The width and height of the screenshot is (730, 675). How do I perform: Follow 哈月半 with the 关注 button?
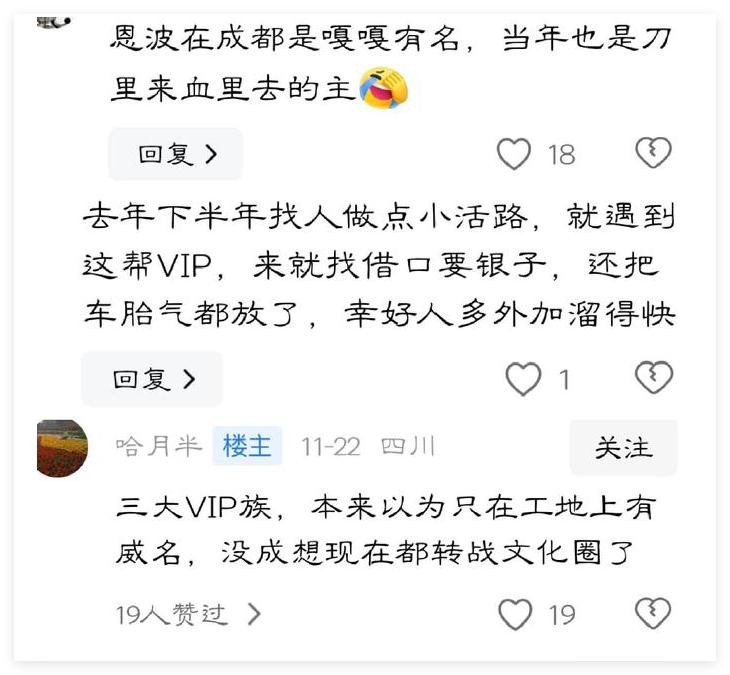(623, 447)
